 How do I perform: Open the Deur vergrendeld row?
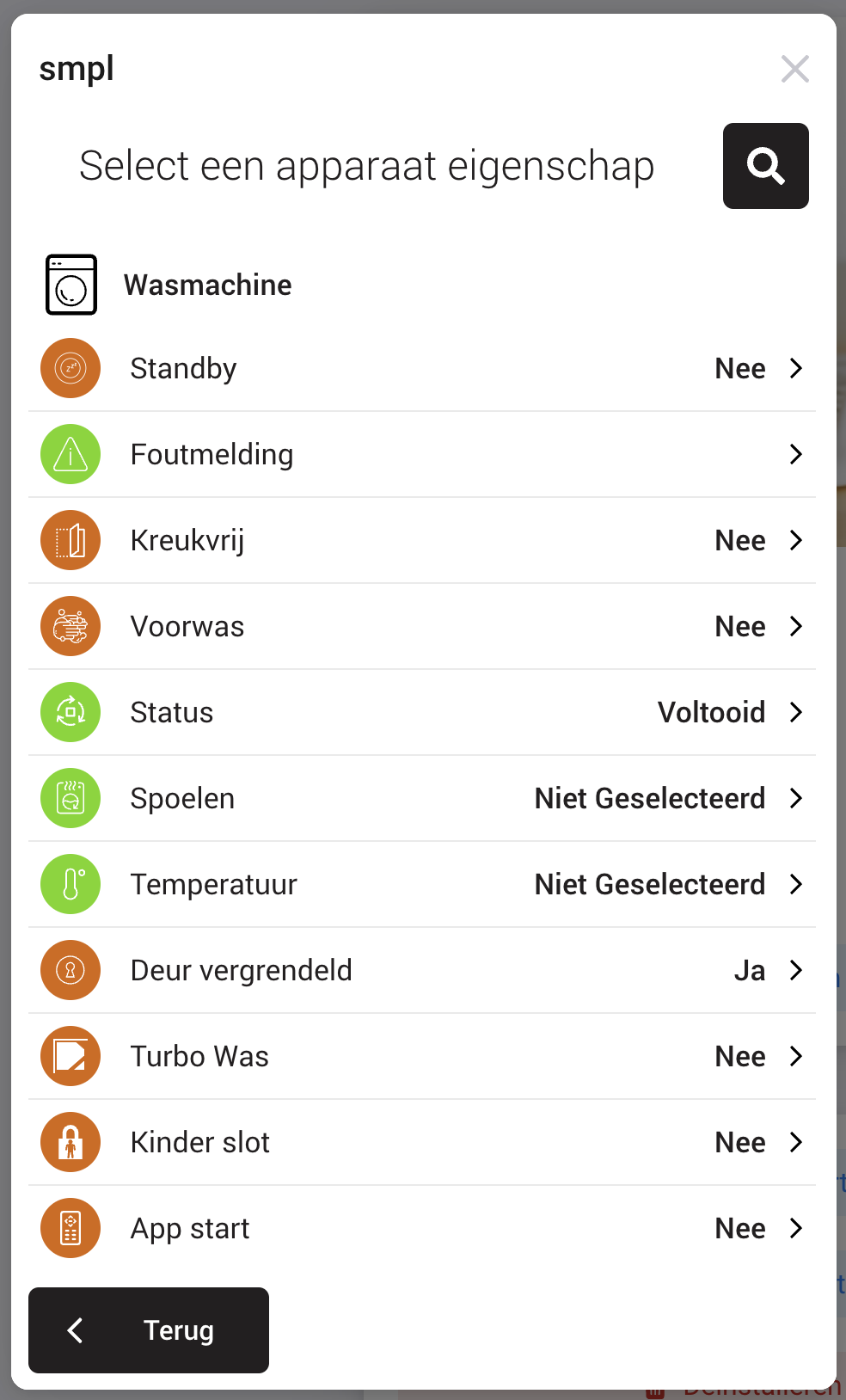pos(421,970)
